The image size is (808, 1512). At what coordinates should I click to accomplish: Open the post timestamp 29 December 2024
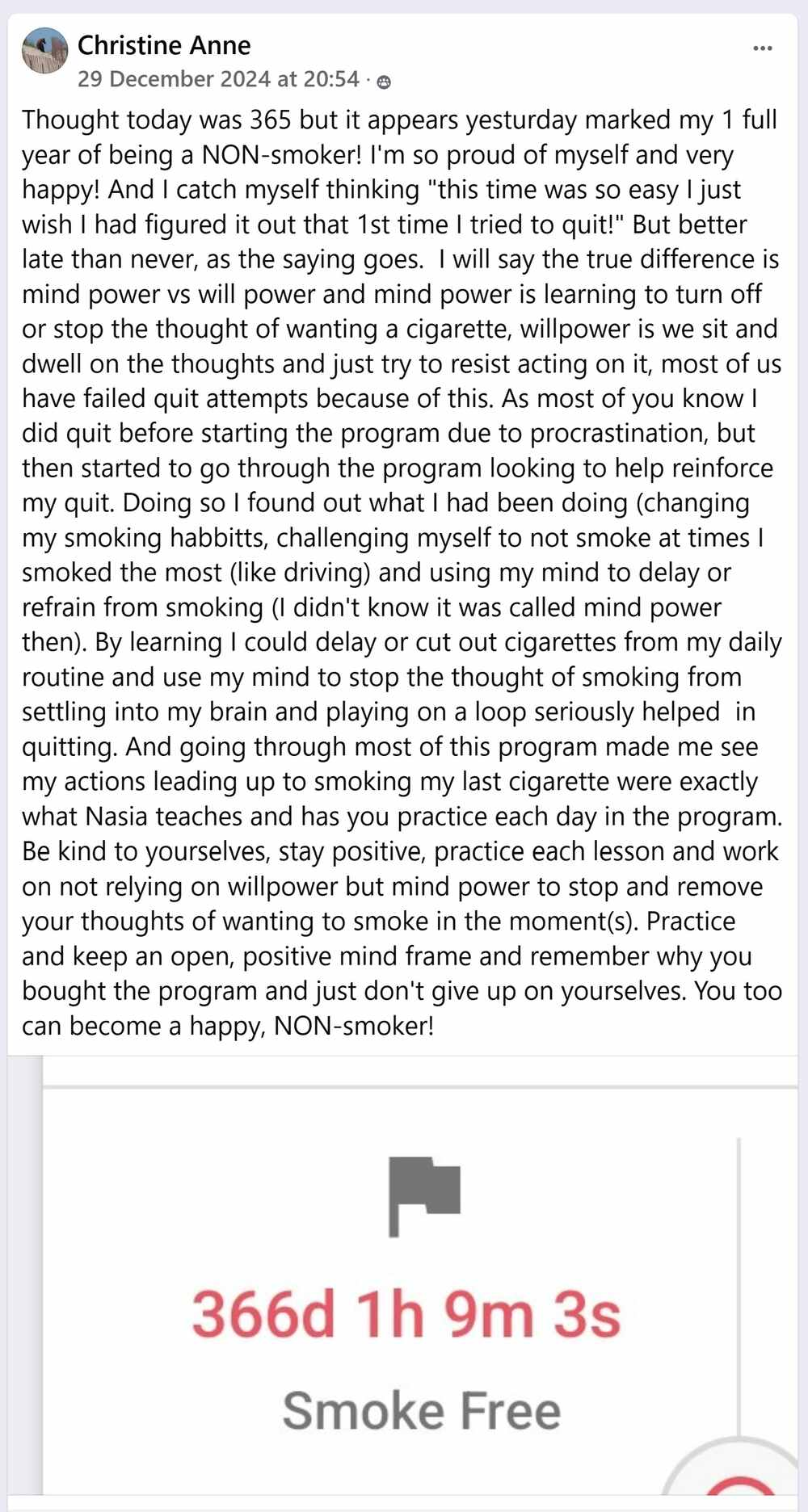pos(218,79)
